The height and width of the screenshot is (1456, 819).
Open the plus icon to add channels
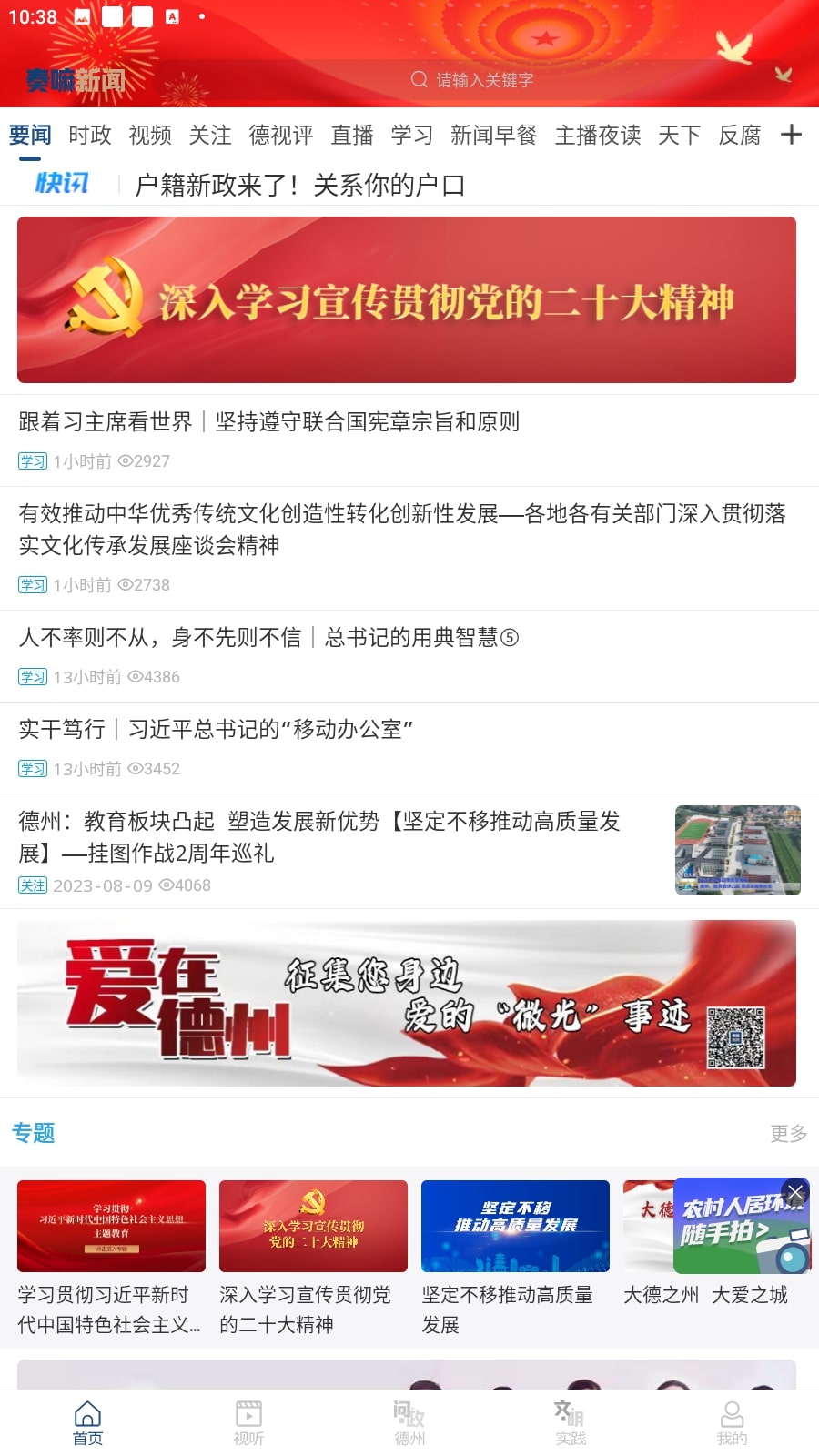[791, 135]
